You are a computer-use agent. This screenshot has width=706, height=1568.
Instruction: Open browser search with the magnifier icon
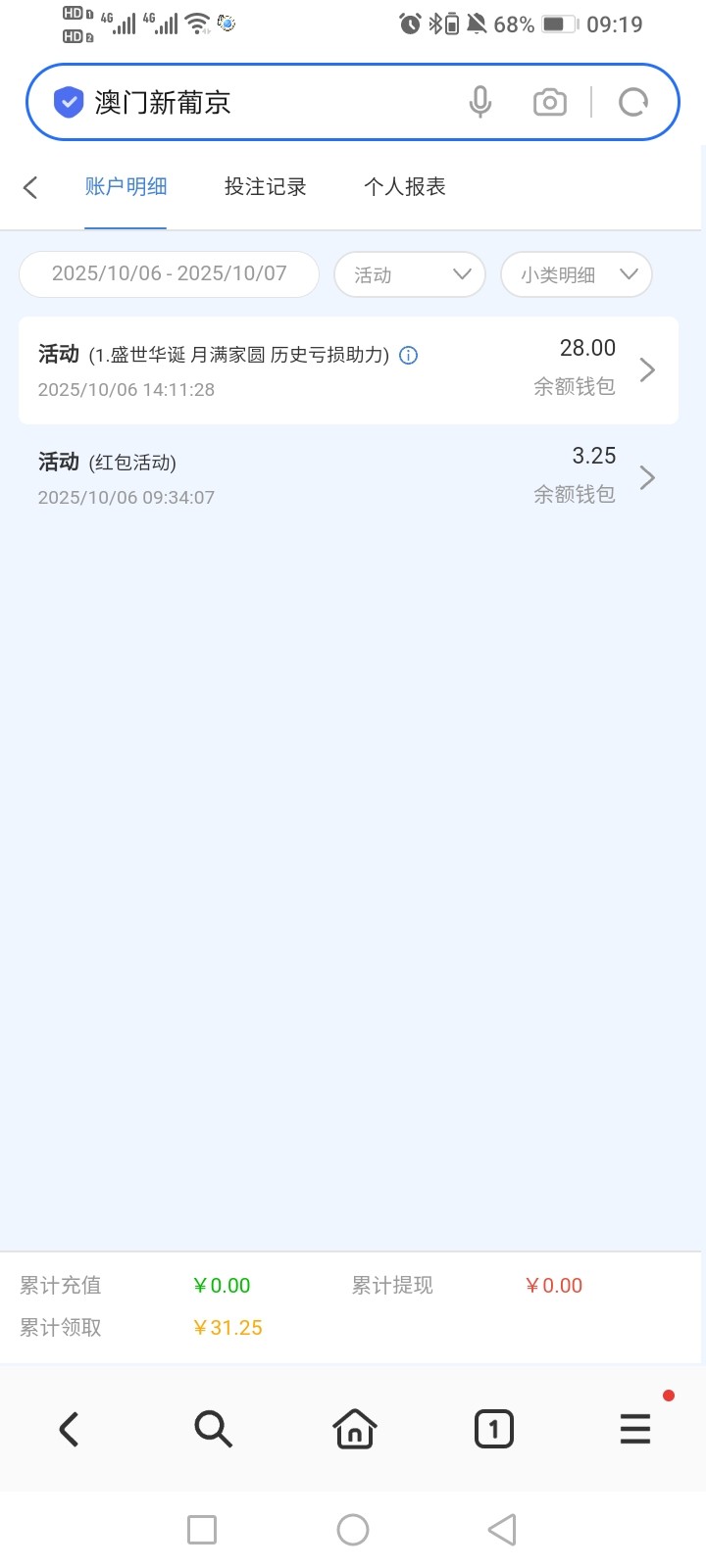click(x=213, y=1429)
